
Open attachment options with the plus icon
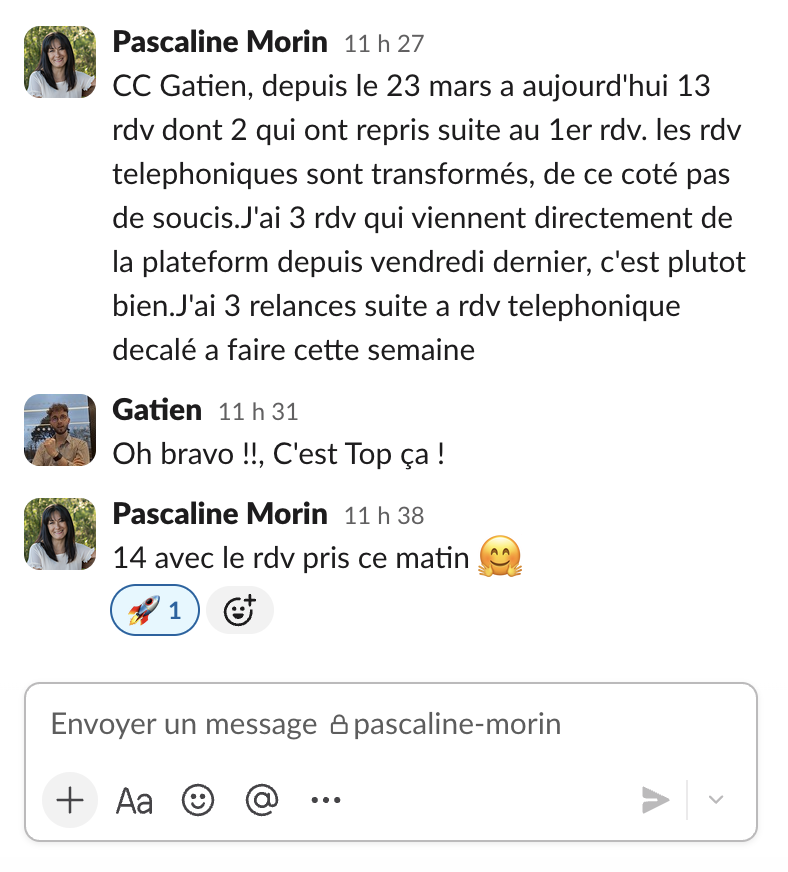[x=70, y=799]
